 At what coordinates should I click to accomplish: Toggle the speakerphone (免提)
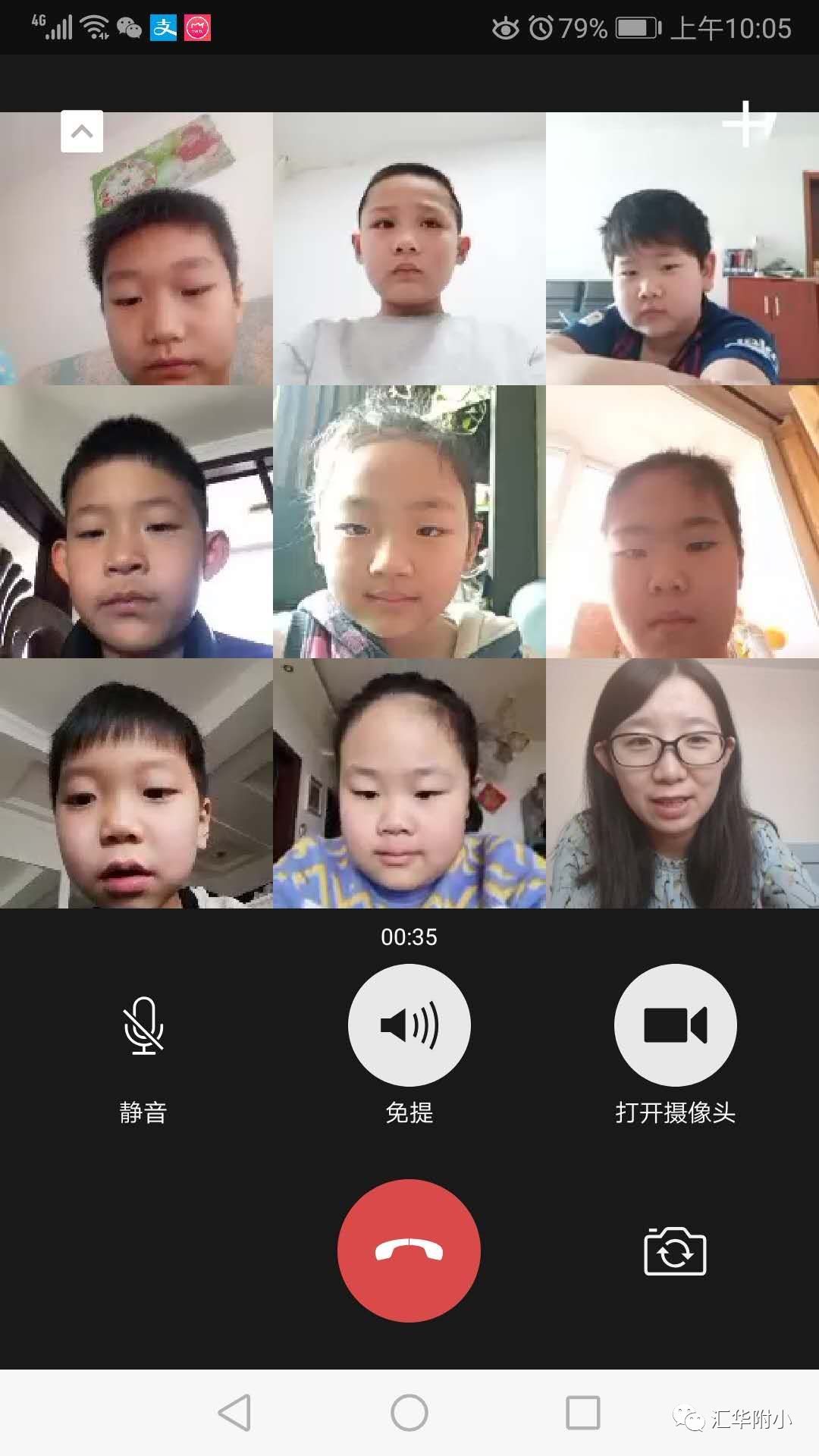(409, 1025)
